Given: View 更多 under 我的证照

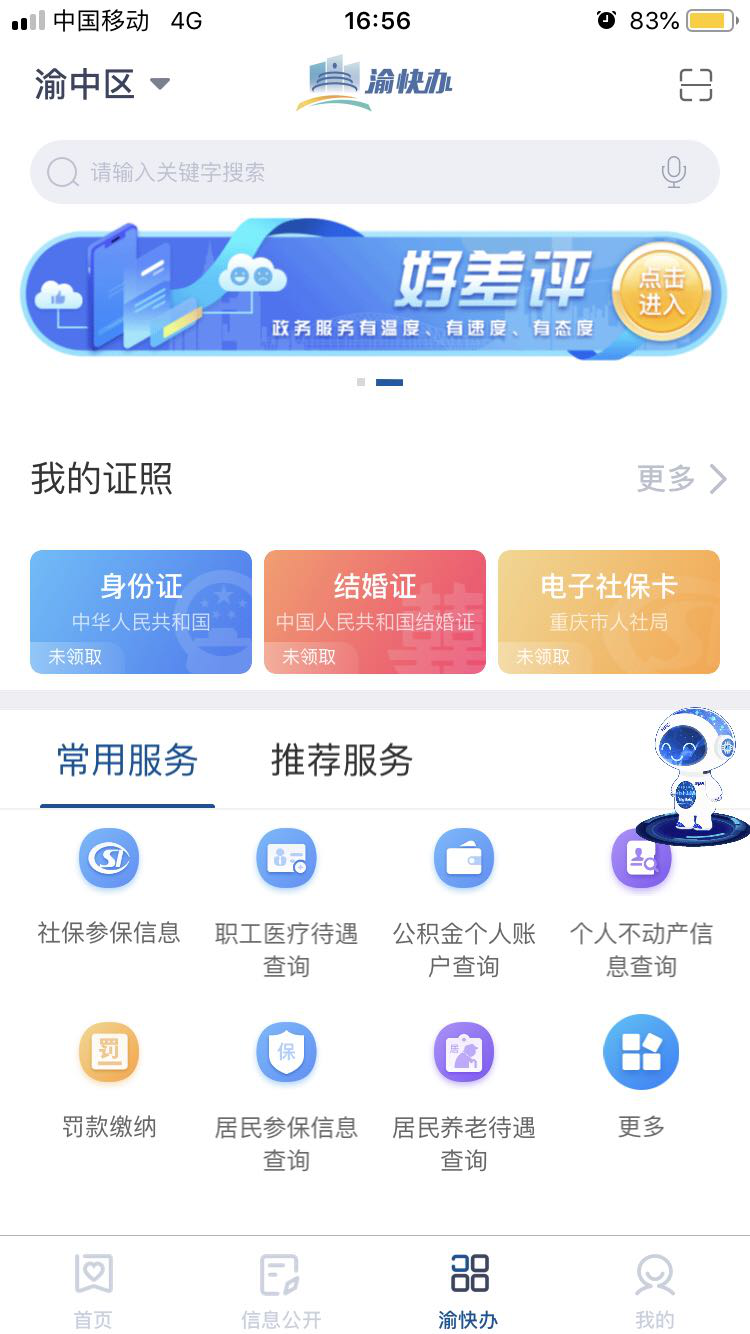Looking at the screenshot, I should coord(681,479).
